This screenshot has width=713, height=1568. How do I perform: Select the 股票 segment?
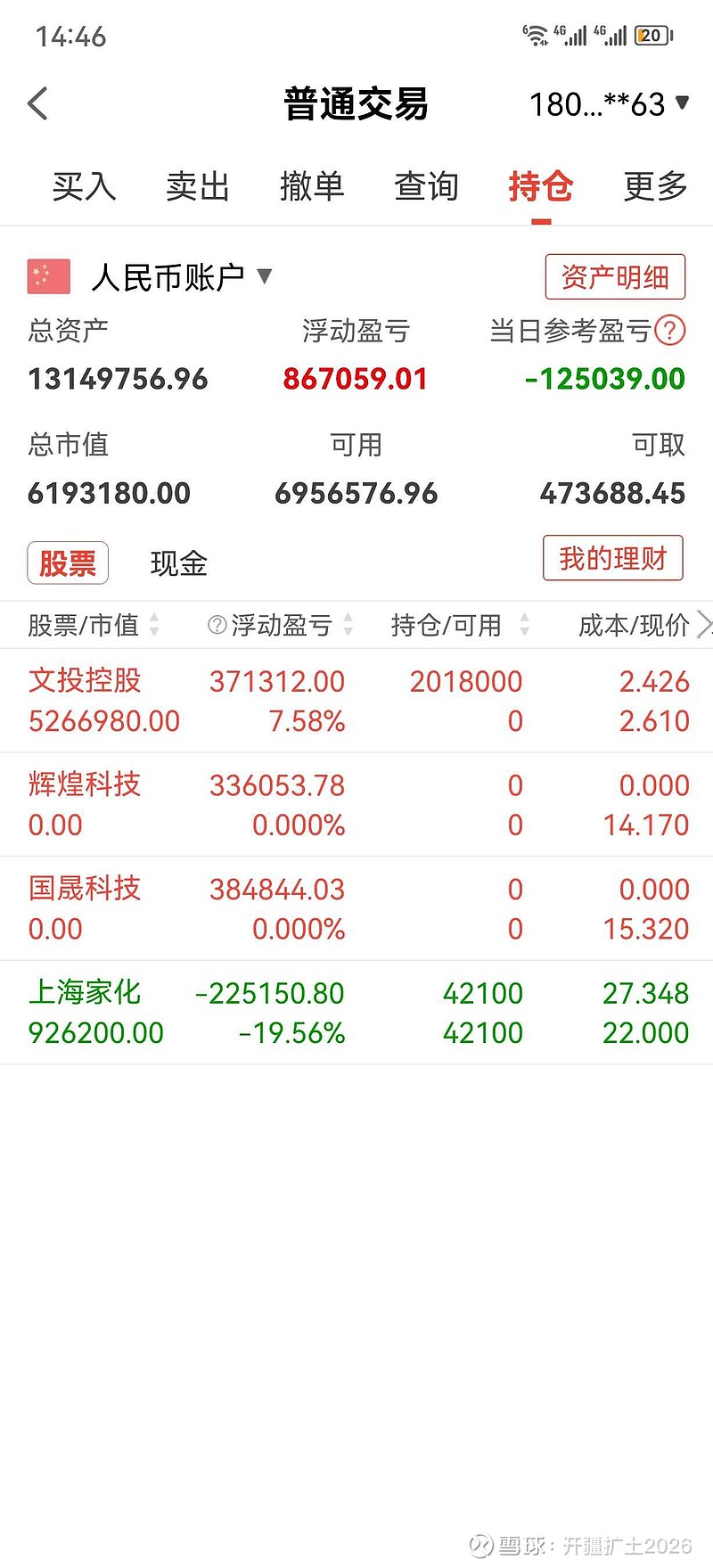(68, 562)
